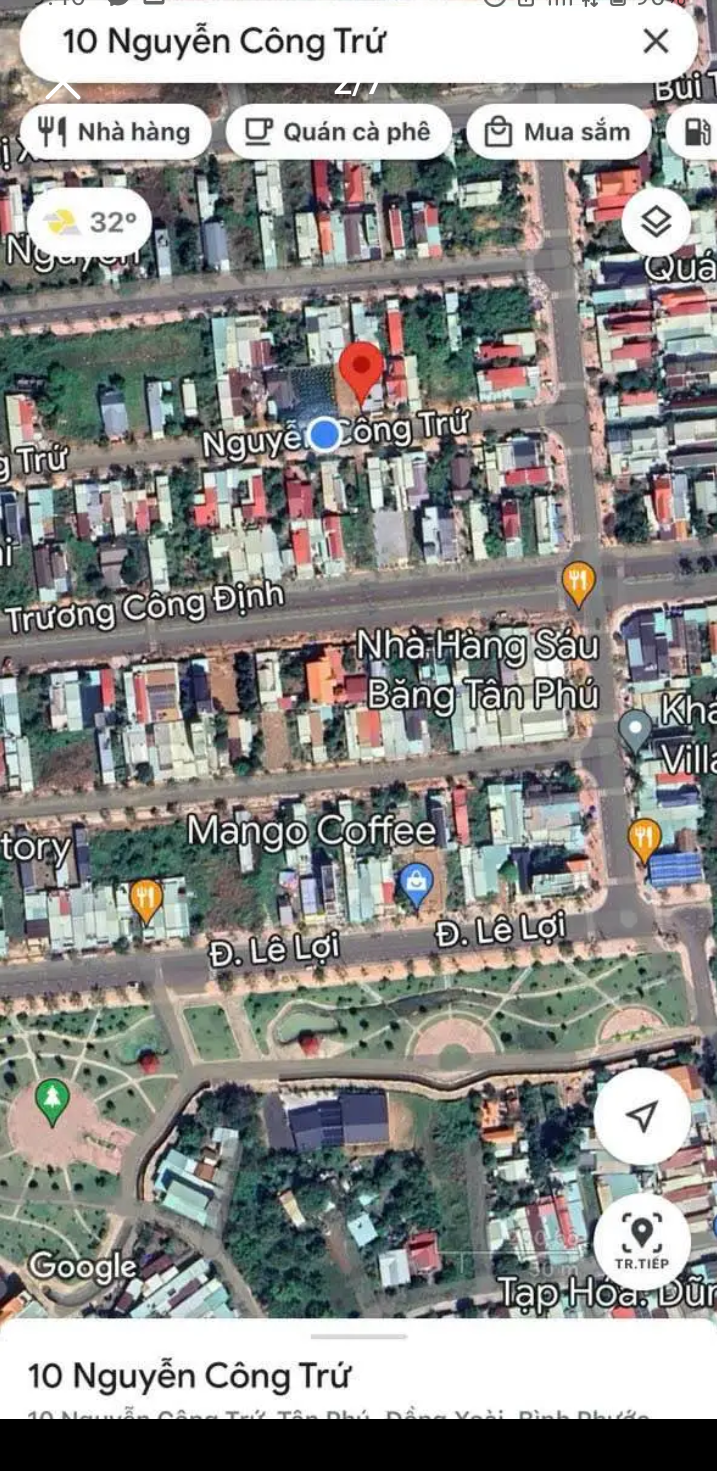Screen dimensions: 717x1471
Task: Clear the search with the X icon
Action: pyautogui.click(x=655, y=41)
